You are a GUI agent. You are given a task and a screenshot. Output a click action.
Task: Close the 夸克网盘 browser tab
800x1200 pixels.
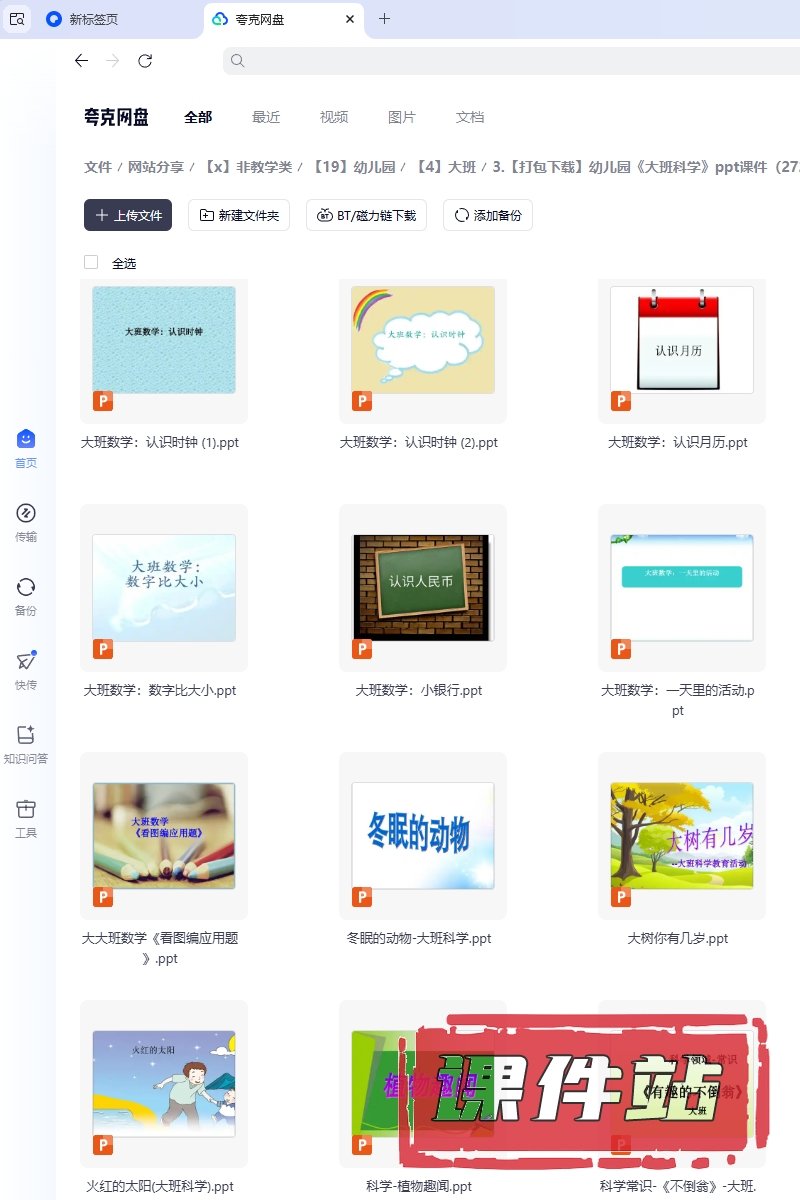(349, 19)
